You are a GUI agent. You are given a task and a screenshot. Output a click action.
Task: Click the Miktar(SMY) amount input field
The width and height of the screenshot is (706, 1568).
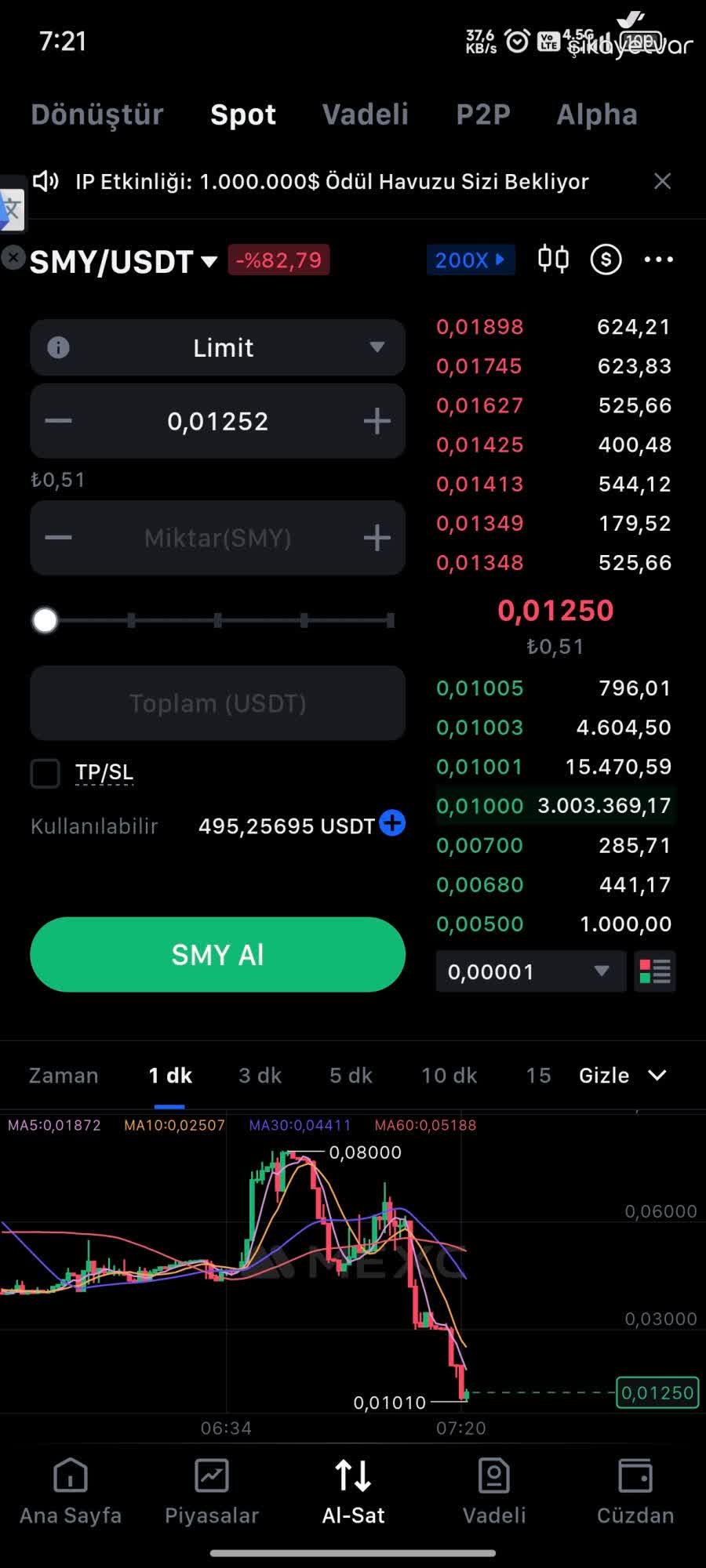[217, 538]
